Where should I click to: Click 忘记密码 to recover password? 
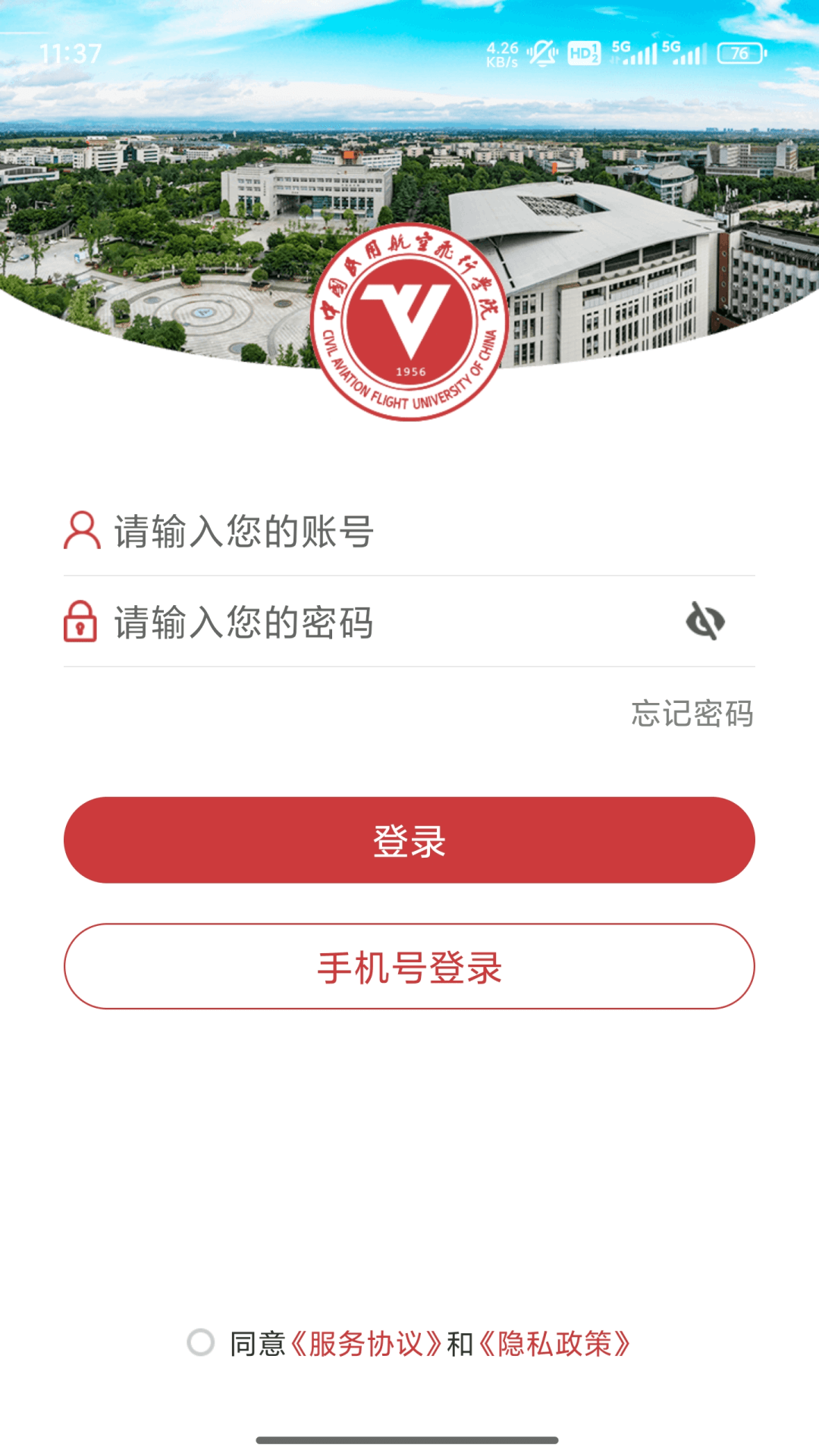[692, 714]
